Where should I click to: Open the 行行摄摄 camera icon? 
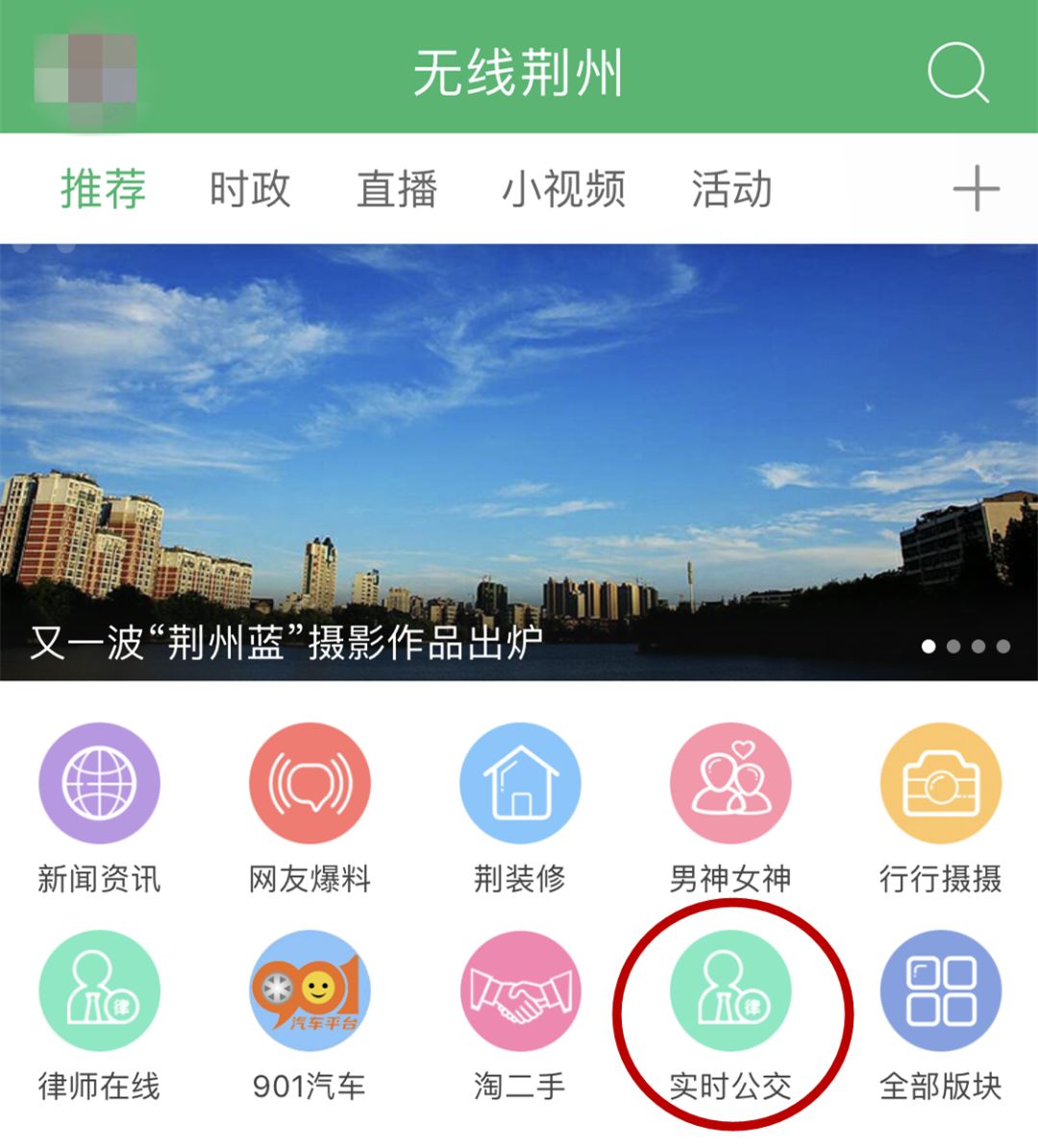pos(937,783)
